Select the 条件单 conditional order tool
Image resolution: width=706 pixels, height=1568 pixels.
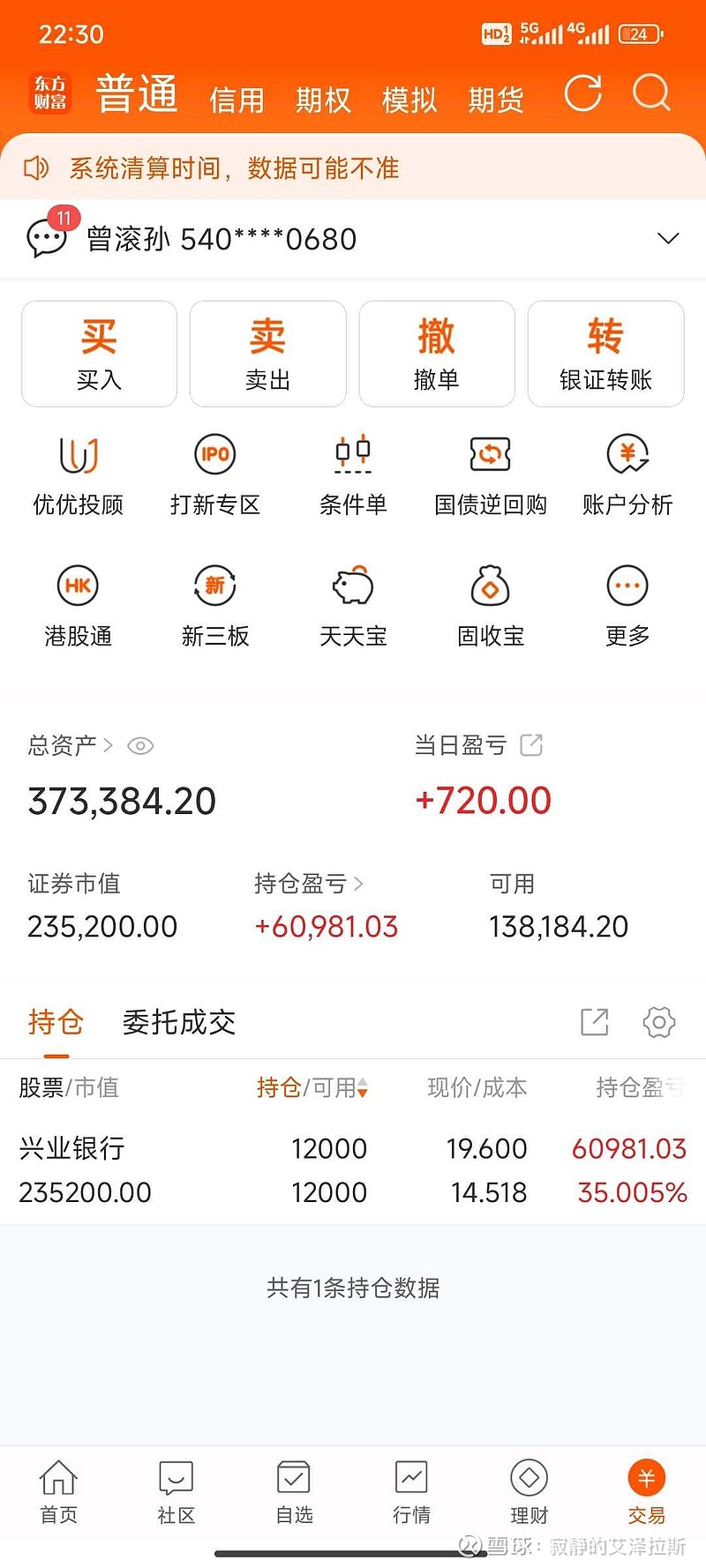click(353, 474)
